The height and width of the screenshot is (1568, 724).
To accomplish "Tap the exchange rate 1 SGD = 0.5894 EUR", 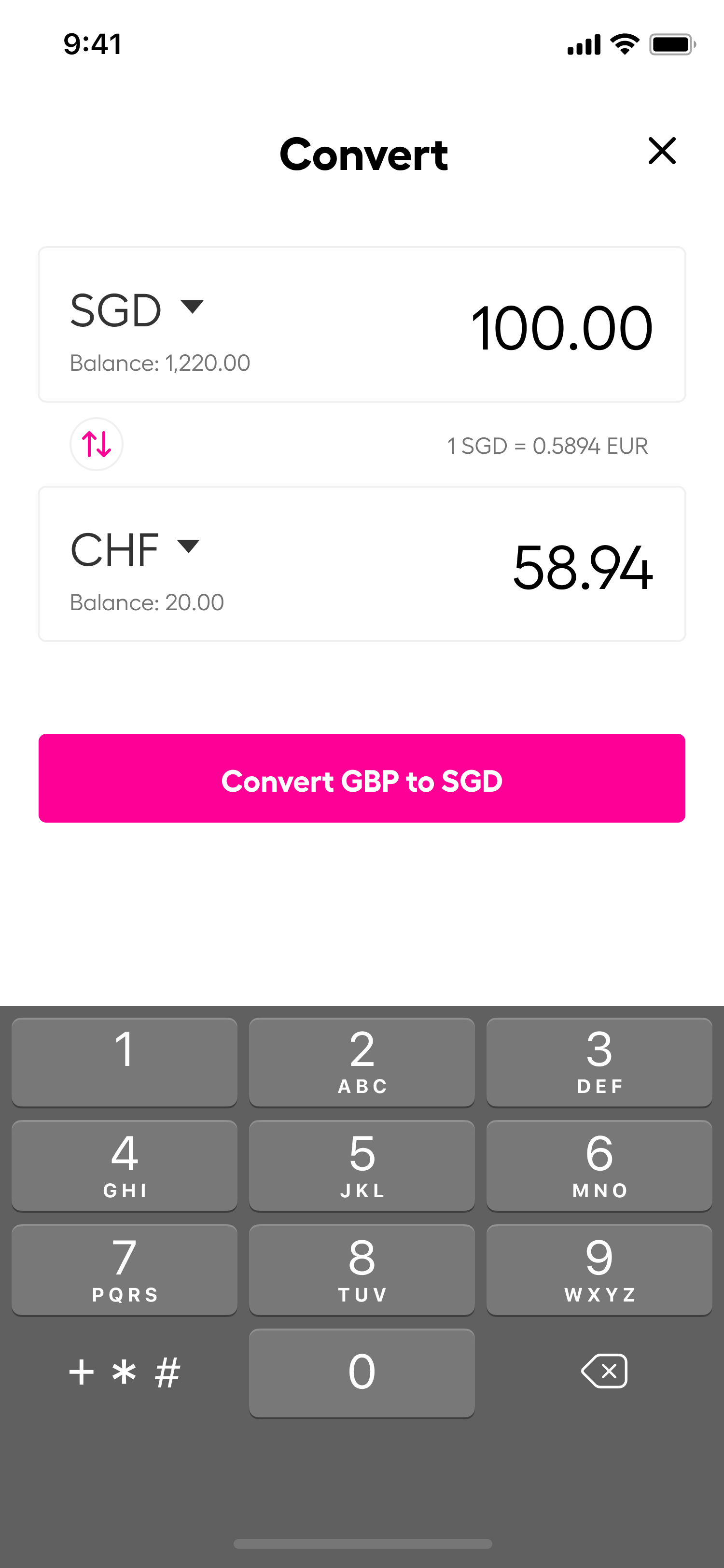I will point(547,445).
